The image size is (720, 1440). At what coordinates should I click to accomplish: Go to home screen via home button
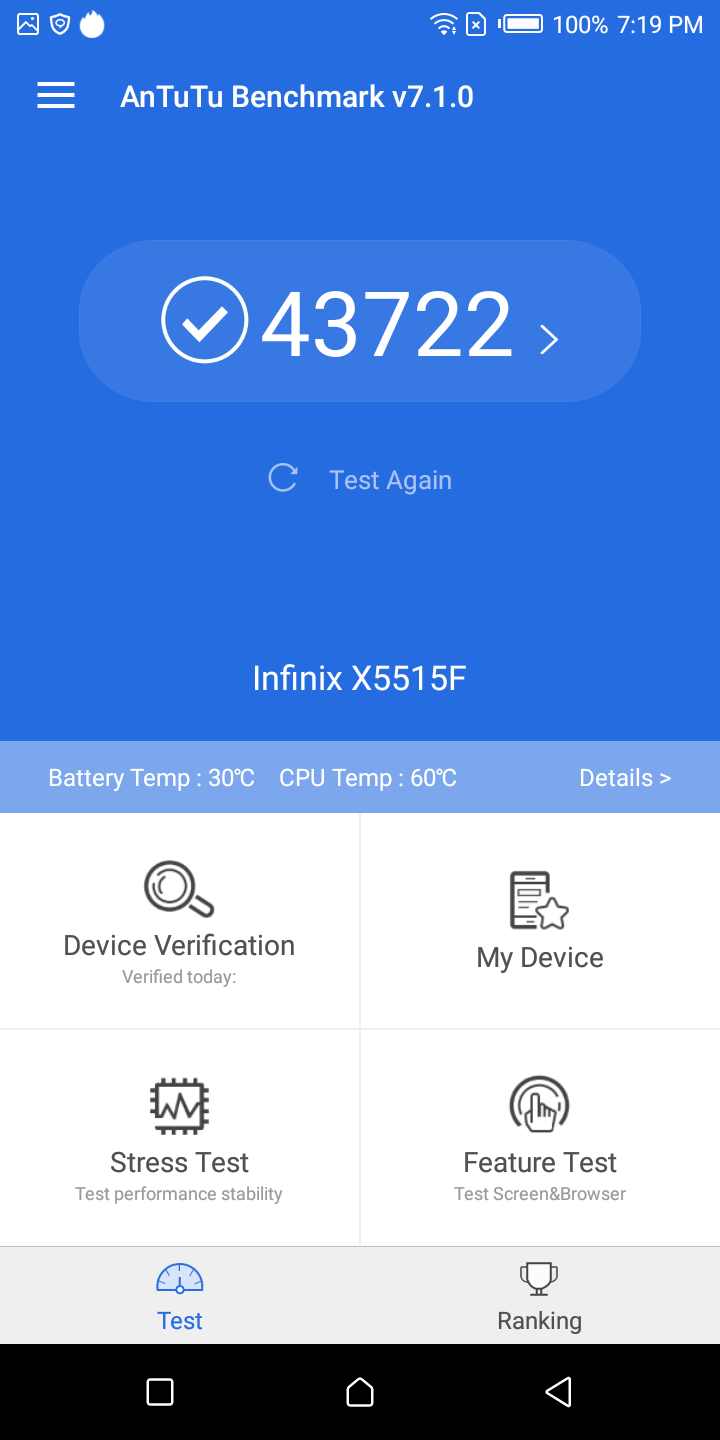(x=360, y=1392)
